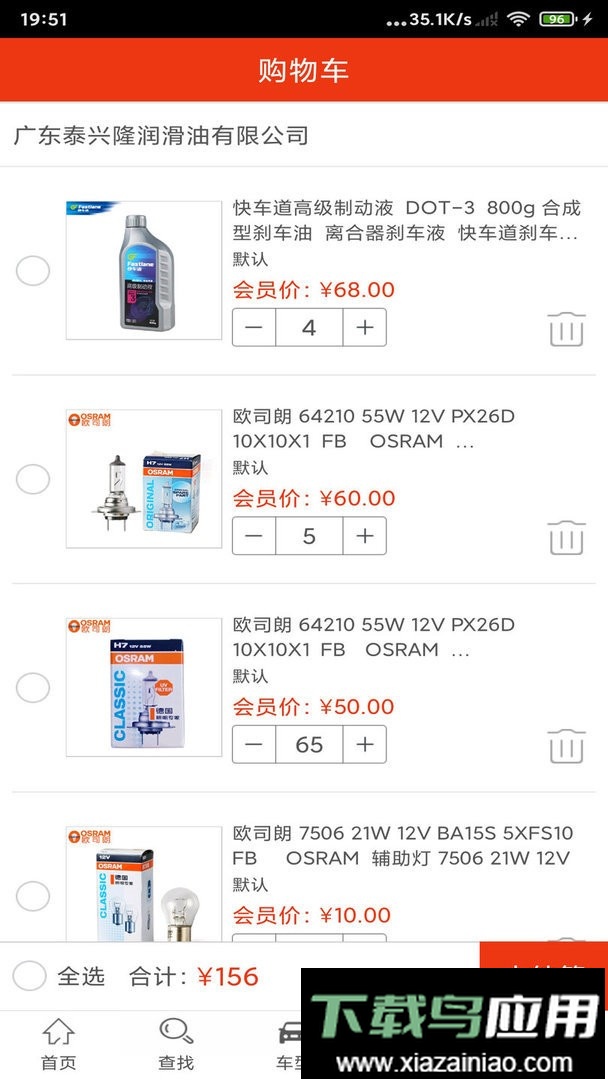Image resolution: width=608 pixels, height=1080 pixels.
Task: Decrease quantity of the ¥68.00 brake fluid
Action: tap(254, 328)
